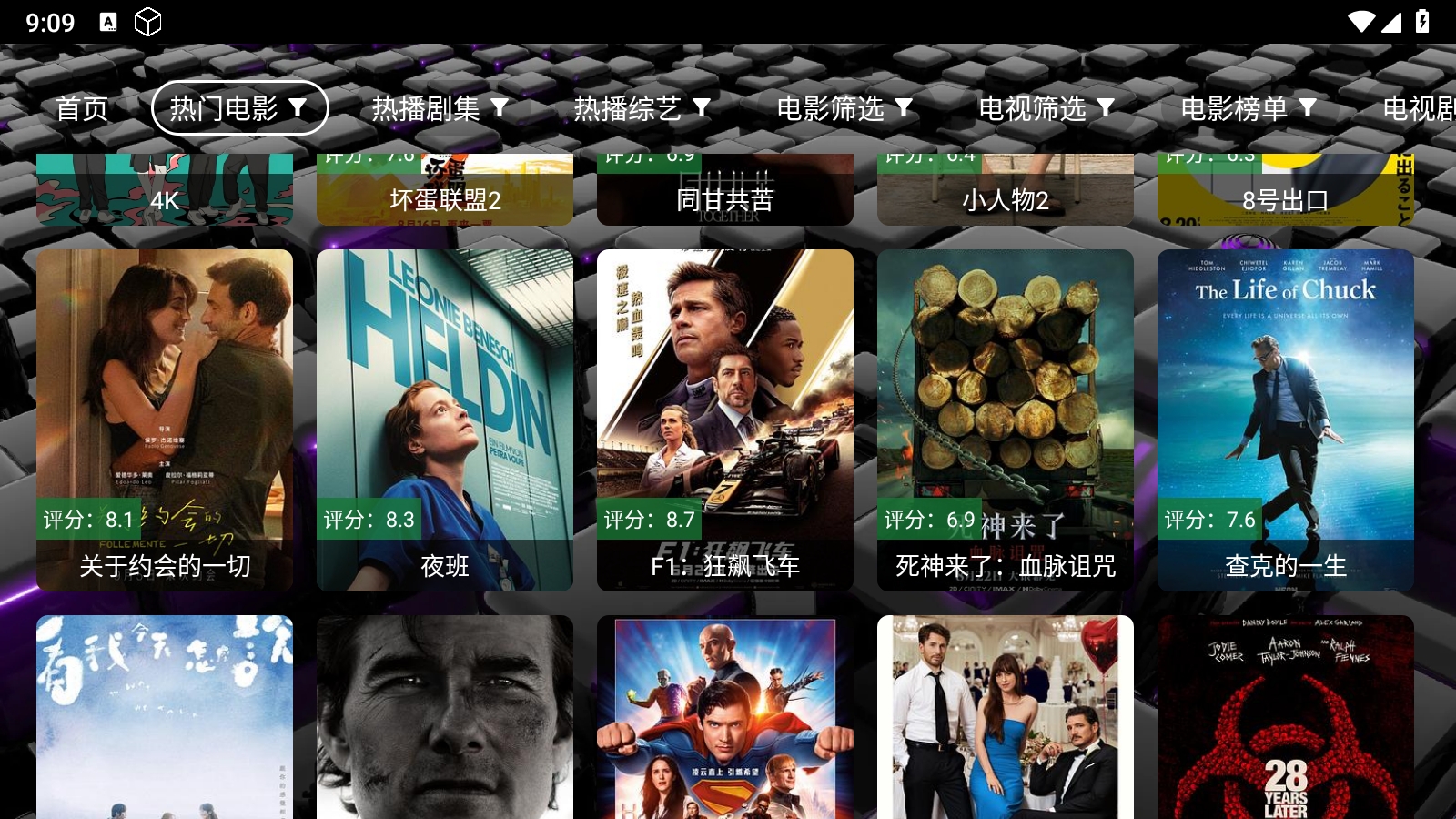Image resolution: width=1456 pixels, height=819 pixels.
Task: Switch to the 热播剧集 tab
Action: (440, 108)
